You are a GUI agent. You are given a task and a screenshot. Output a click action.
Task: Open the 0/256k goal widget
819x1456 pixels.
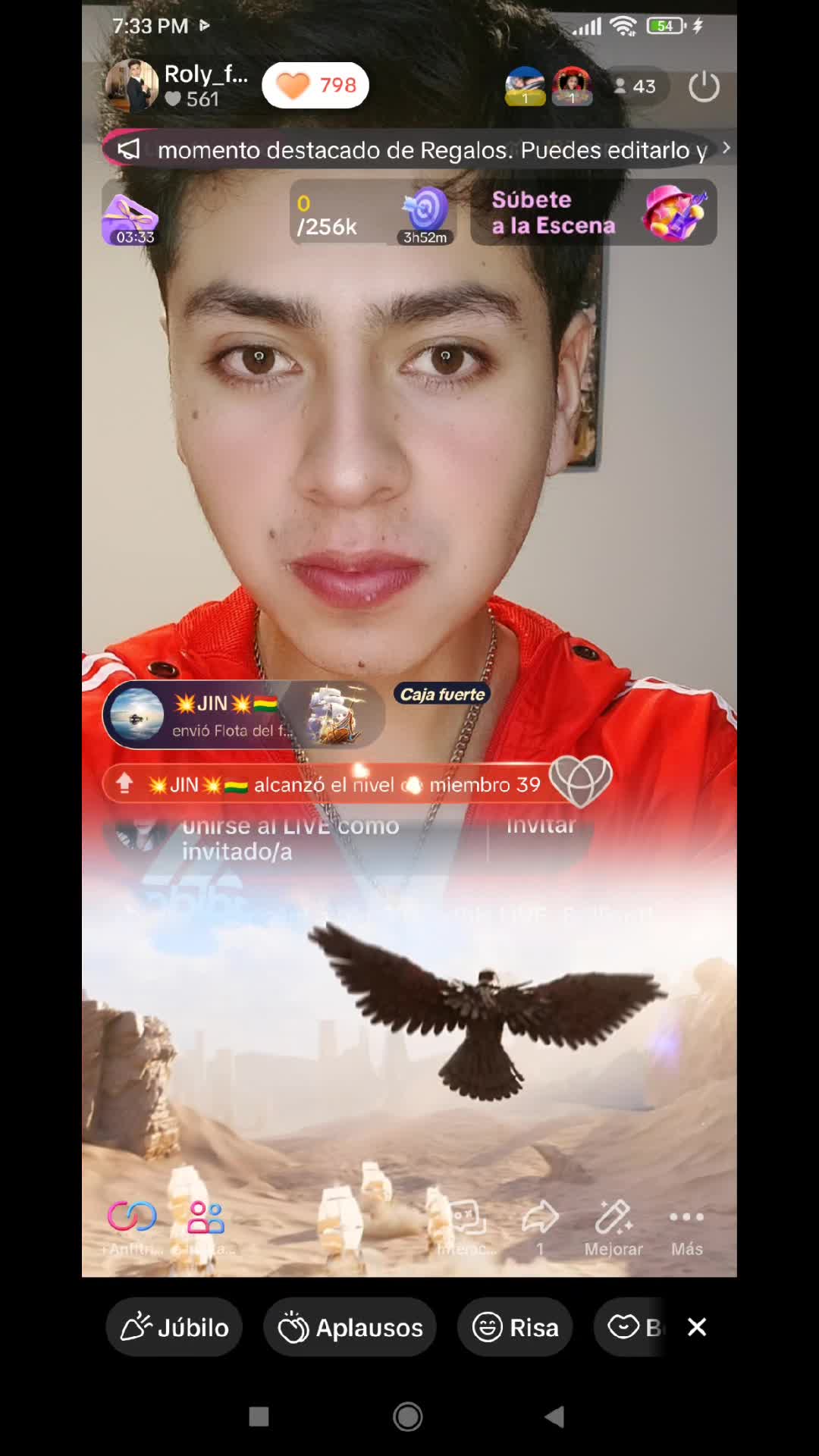tap(373, 213)
